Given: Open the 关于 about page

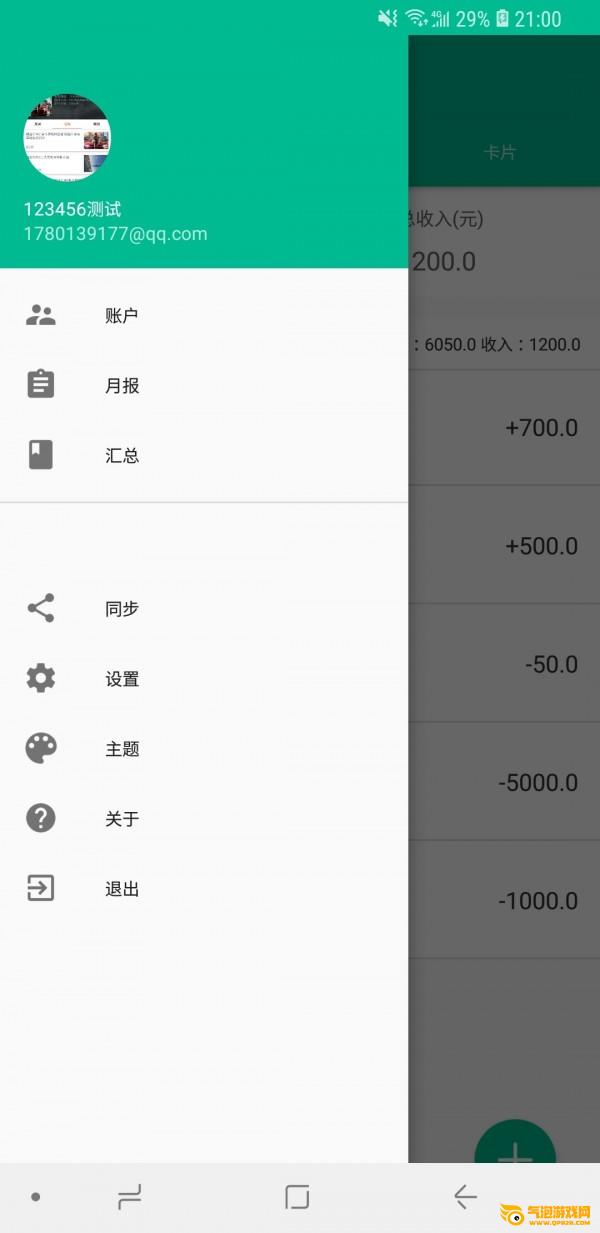Looking at the screenshot, I should point(204,819).
